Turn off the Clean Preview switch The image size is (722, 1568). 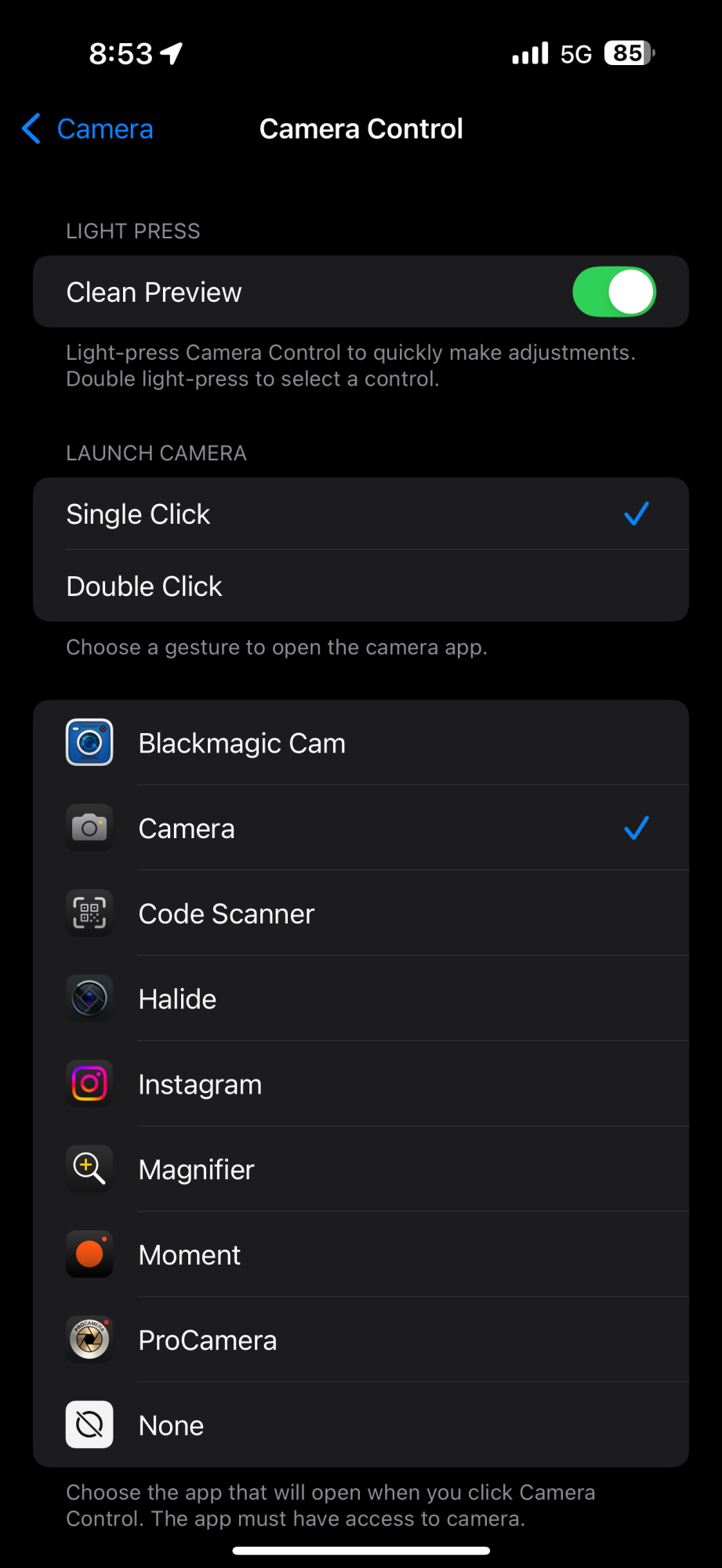pos(614,292)
